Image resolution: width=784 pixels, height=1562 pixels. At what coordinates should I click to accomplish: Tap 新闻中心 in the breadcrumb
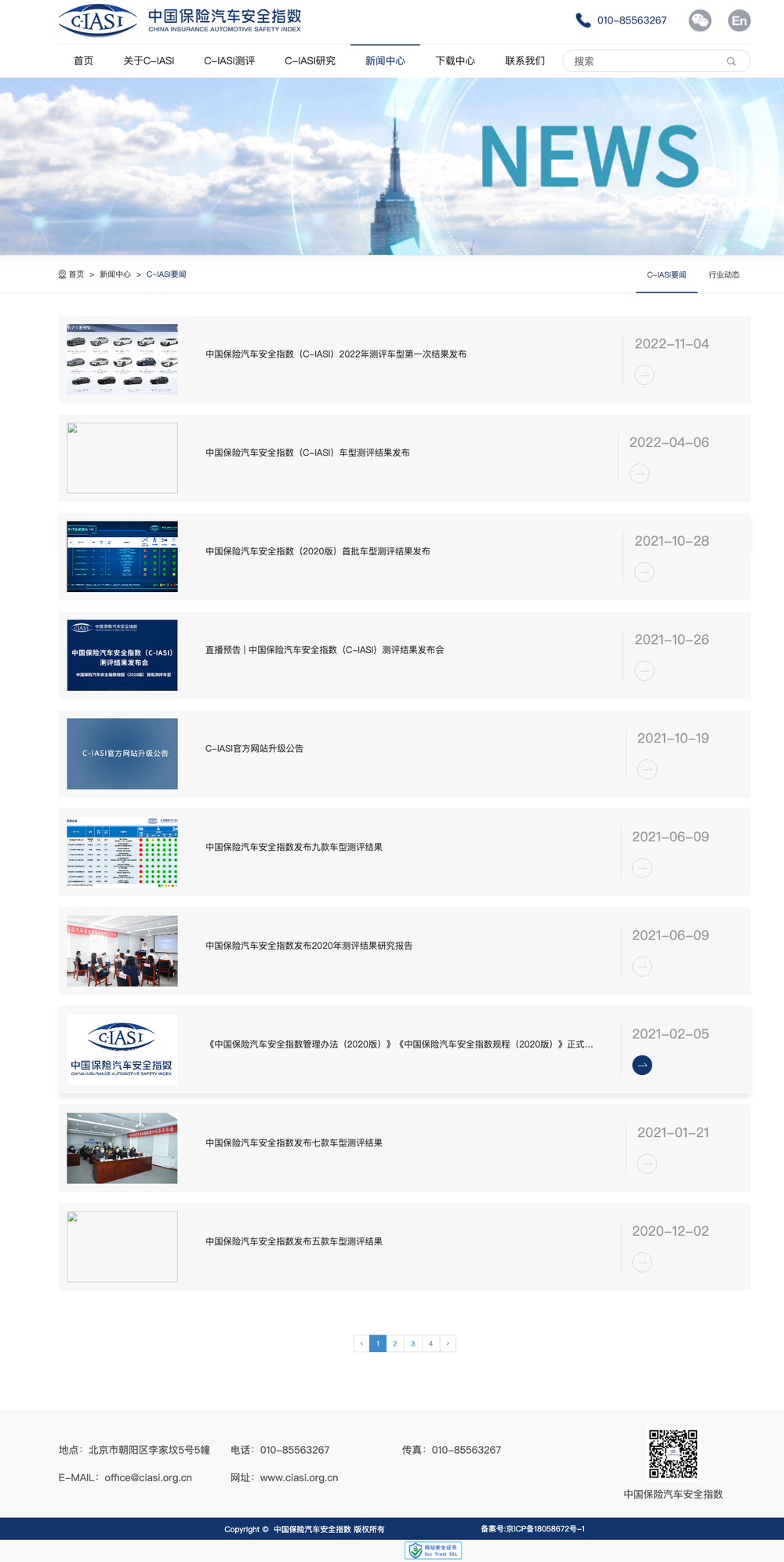click(115, 274)
